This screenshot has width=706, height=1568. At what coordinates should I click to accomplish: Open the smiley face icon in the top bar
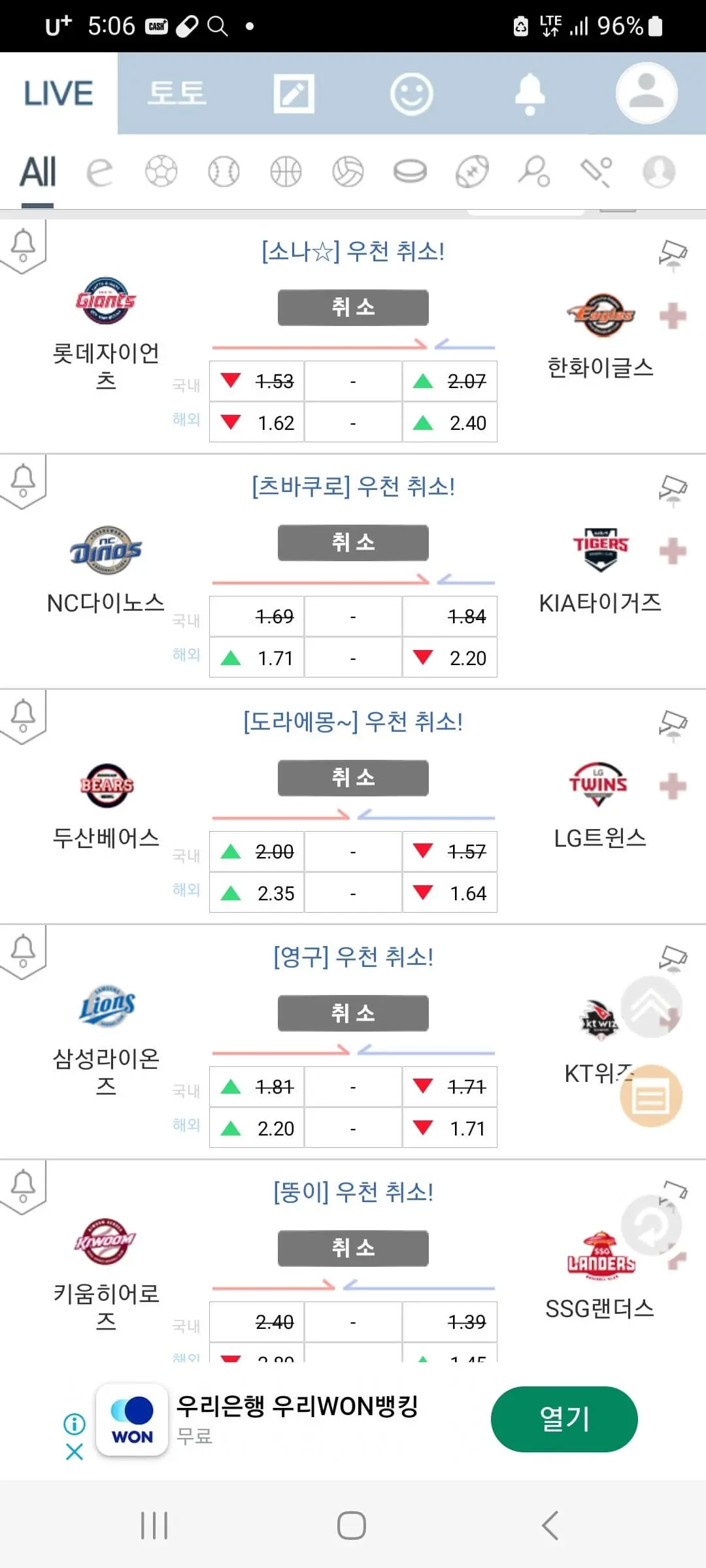click(x=411, y=94)
